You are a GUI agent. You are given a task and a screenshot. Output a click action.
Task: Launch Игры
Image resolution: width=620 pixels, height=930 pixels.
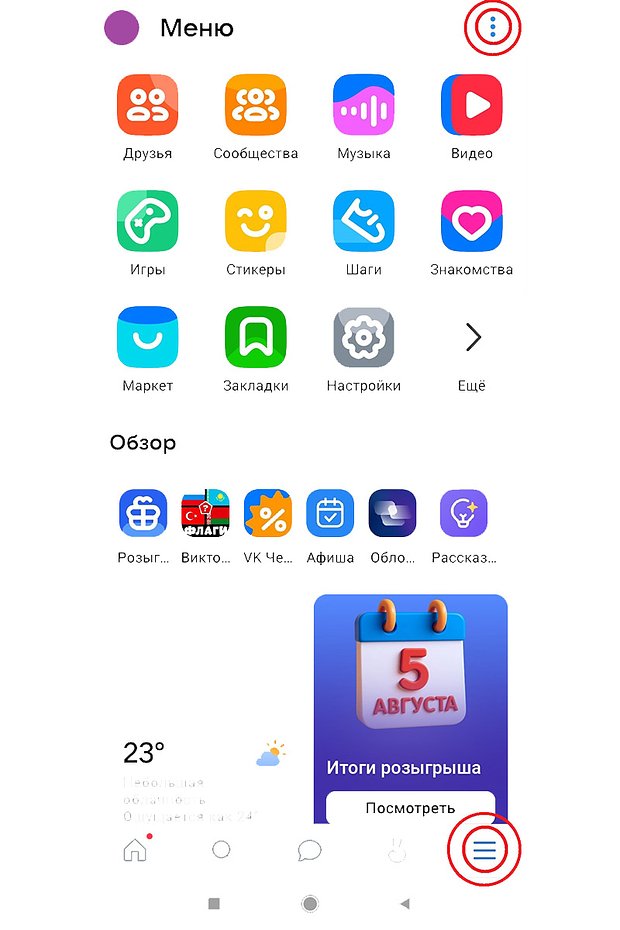[148, 221]
